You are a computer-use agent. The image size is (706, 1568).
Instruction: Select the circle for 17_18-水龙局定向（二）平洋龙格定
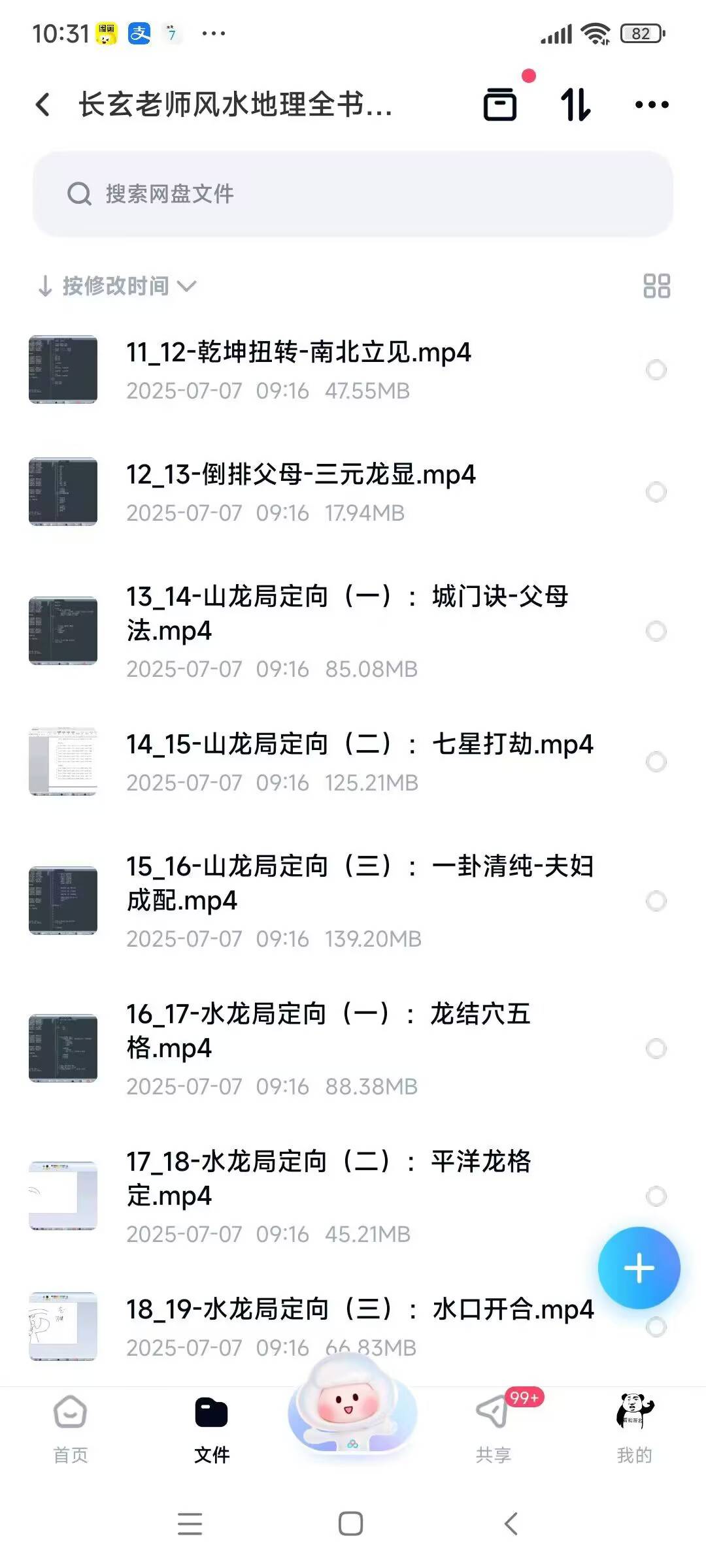[x=656, y=1196]
